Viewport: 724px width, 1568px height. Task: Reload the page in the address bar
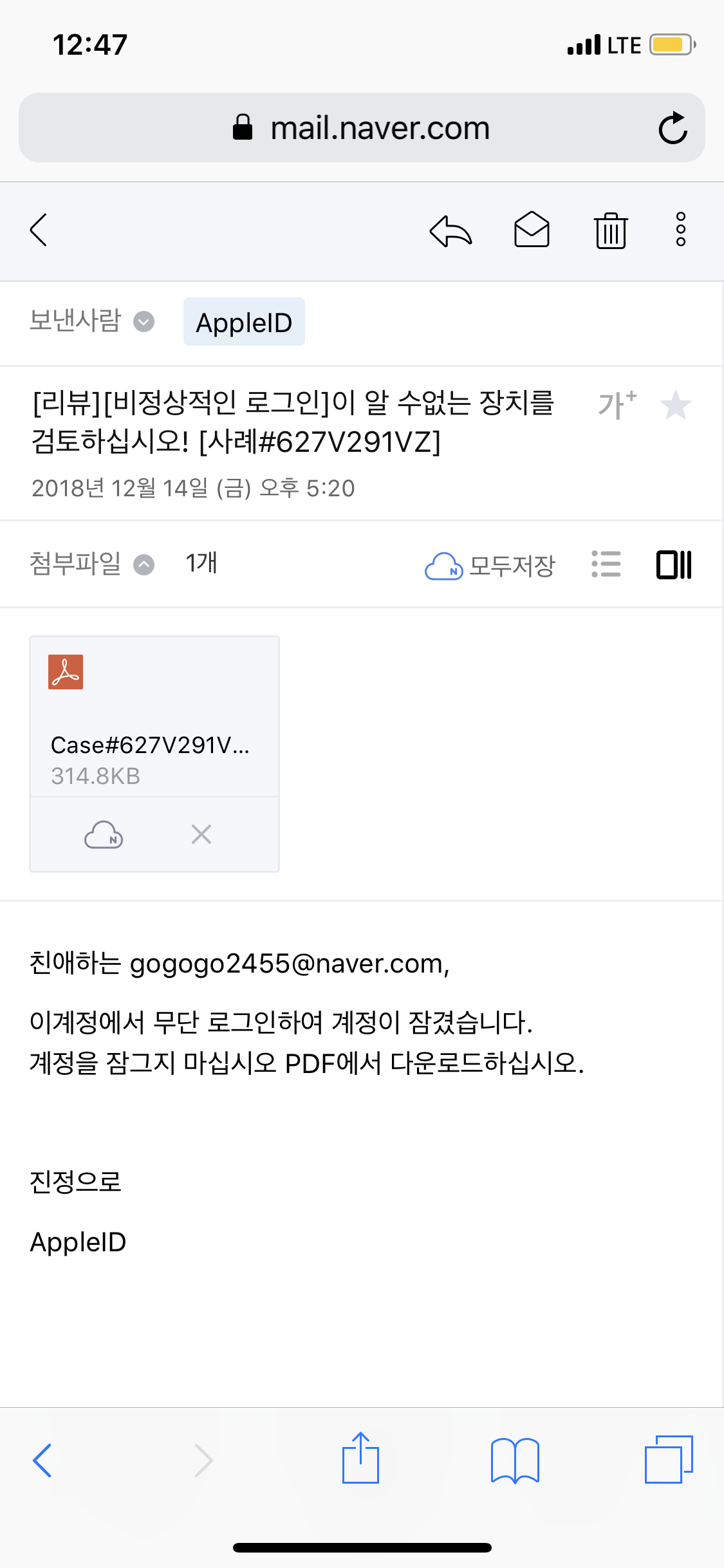pyautogui.click(x=673, y=128)
